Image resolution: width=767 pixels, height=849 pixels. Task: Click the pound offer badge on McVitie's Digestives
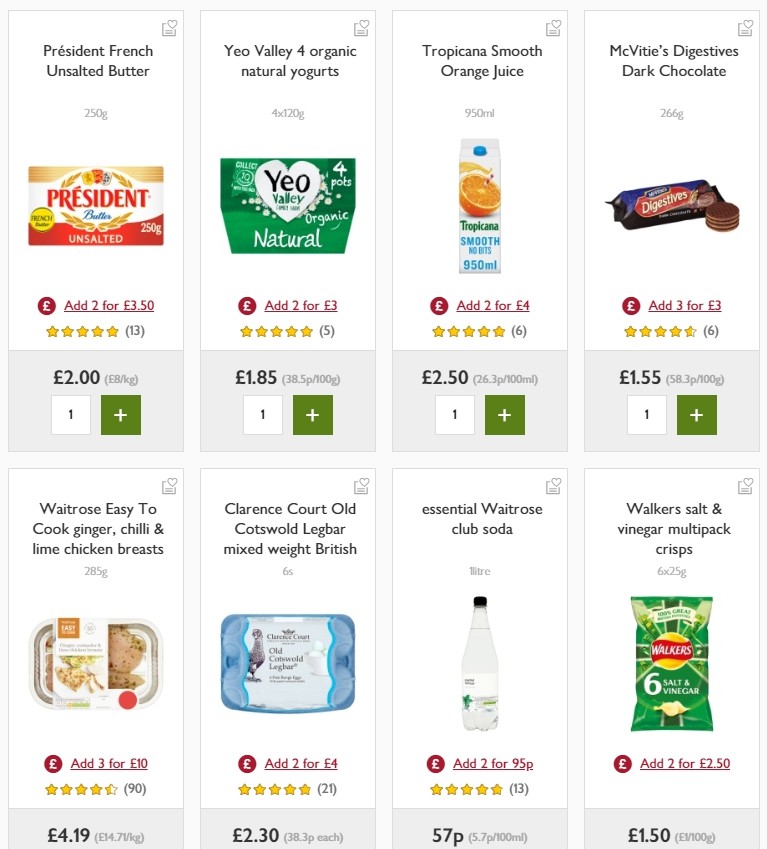click(x=630, y=305)
